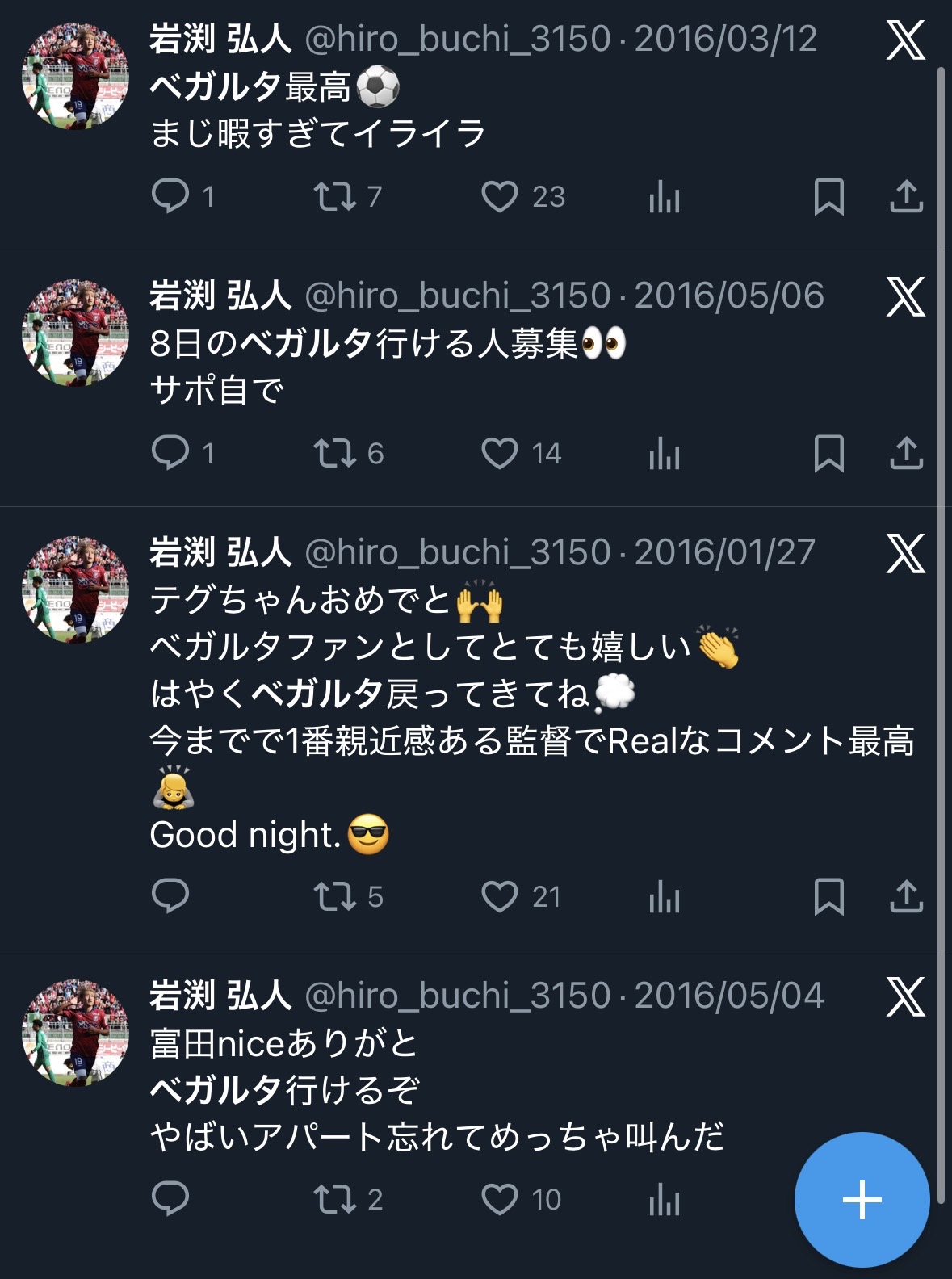Compose a new post with plus button
Screen dimensions: 952x1279
862,1199
